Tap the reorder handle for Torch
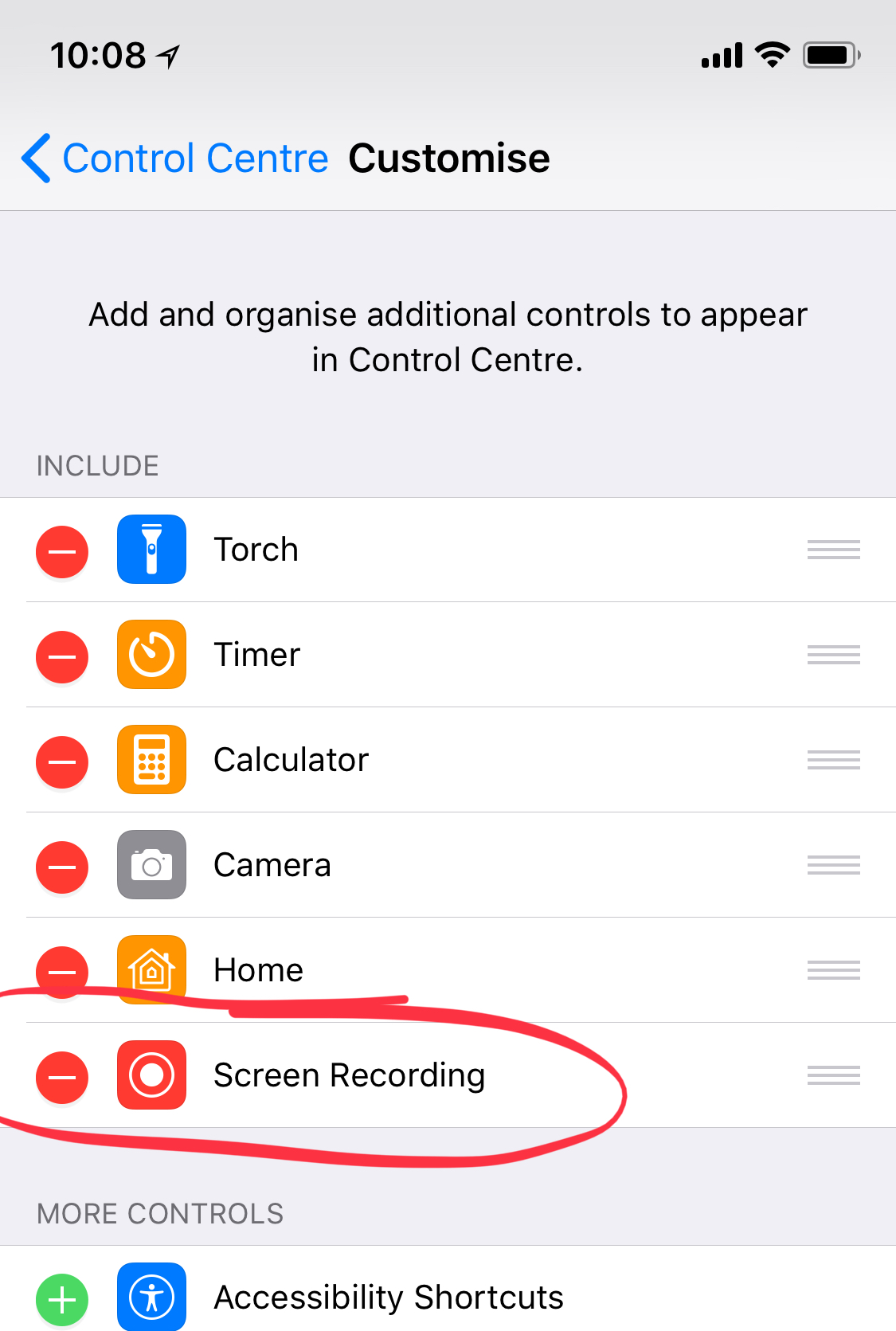This screenshot has width=896, height=1331. click(833, 550)
